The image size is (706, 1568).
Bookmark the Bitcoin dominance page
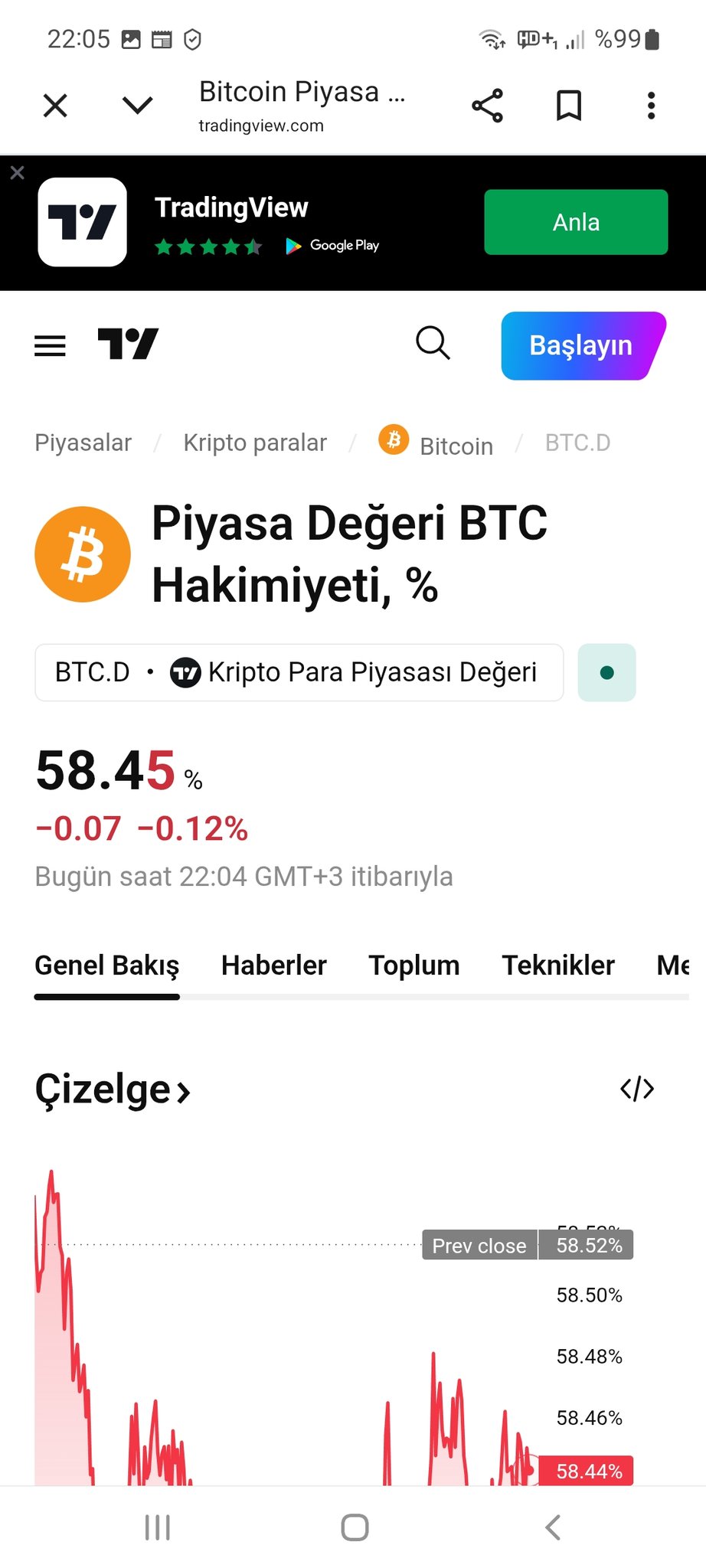[569, 106]
